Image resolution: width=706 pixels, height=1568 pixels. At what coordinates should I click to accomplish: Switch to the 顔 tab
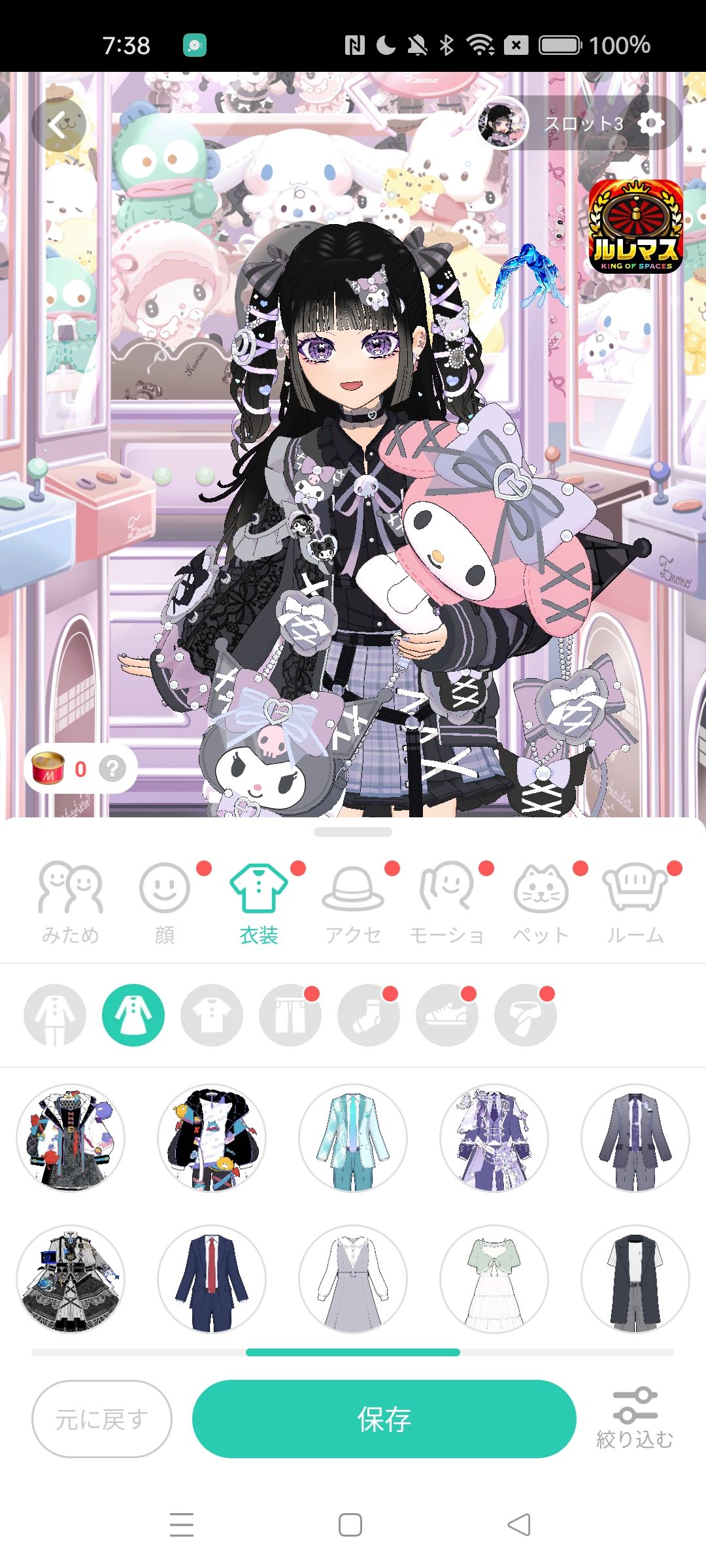point(165,903)
